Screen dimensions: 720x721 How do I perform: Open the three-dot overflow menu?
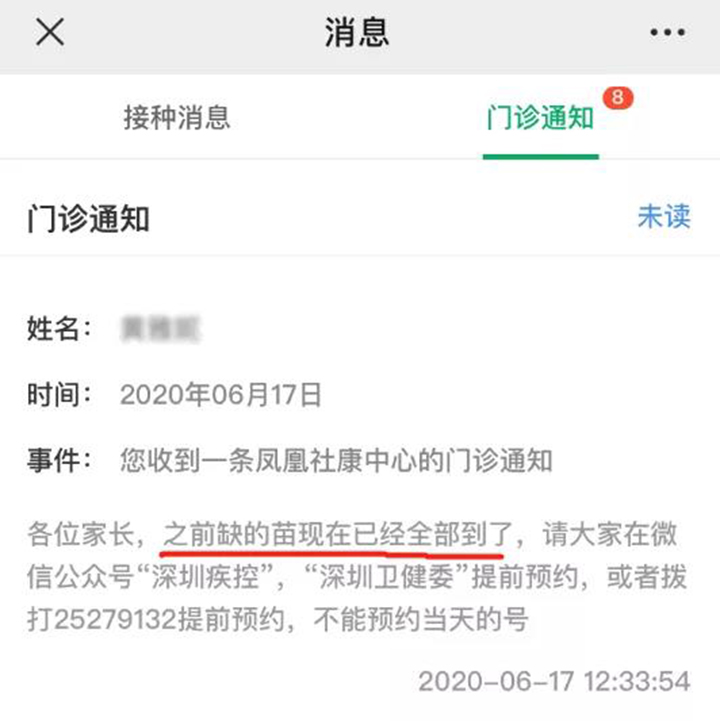pos(667,33)
